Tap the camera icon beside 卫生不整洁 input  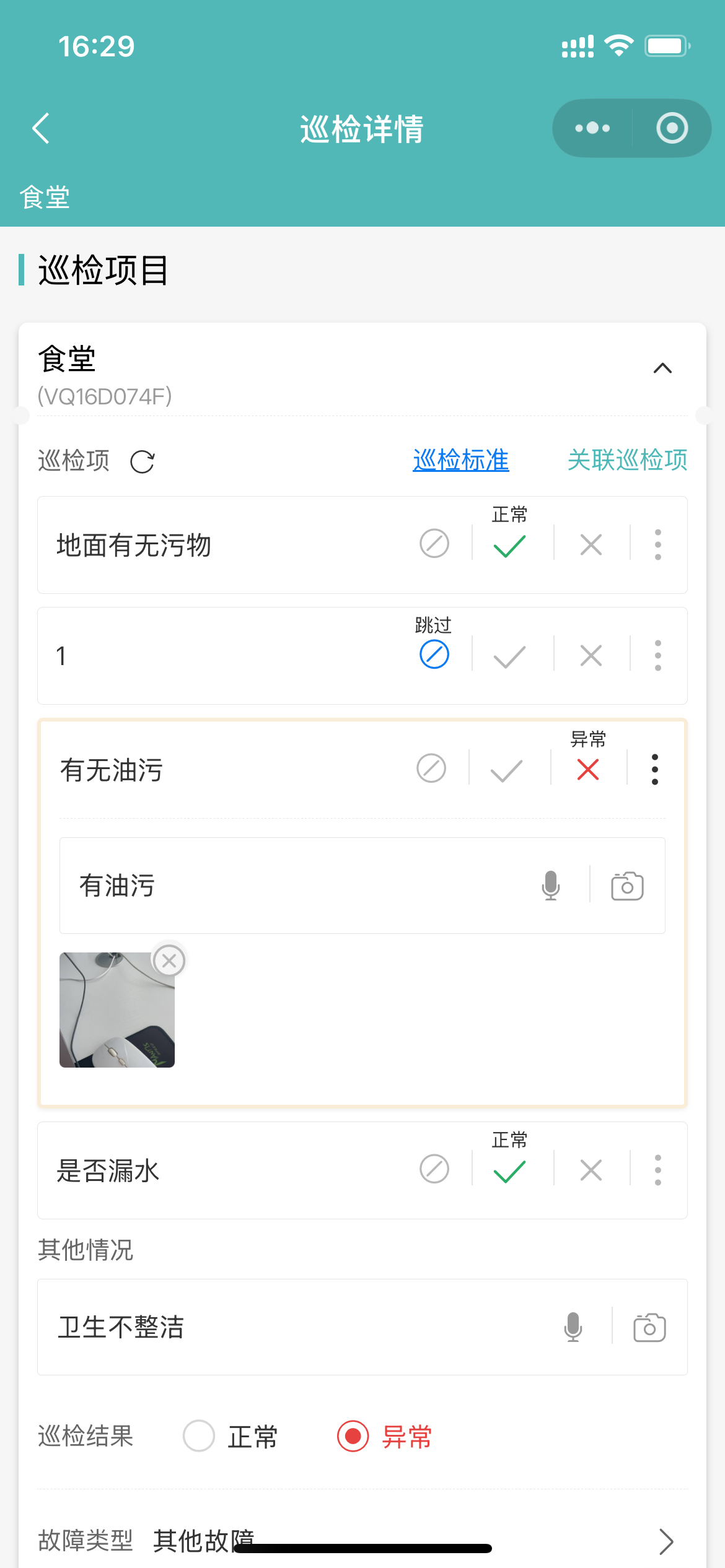[649, 1327]
